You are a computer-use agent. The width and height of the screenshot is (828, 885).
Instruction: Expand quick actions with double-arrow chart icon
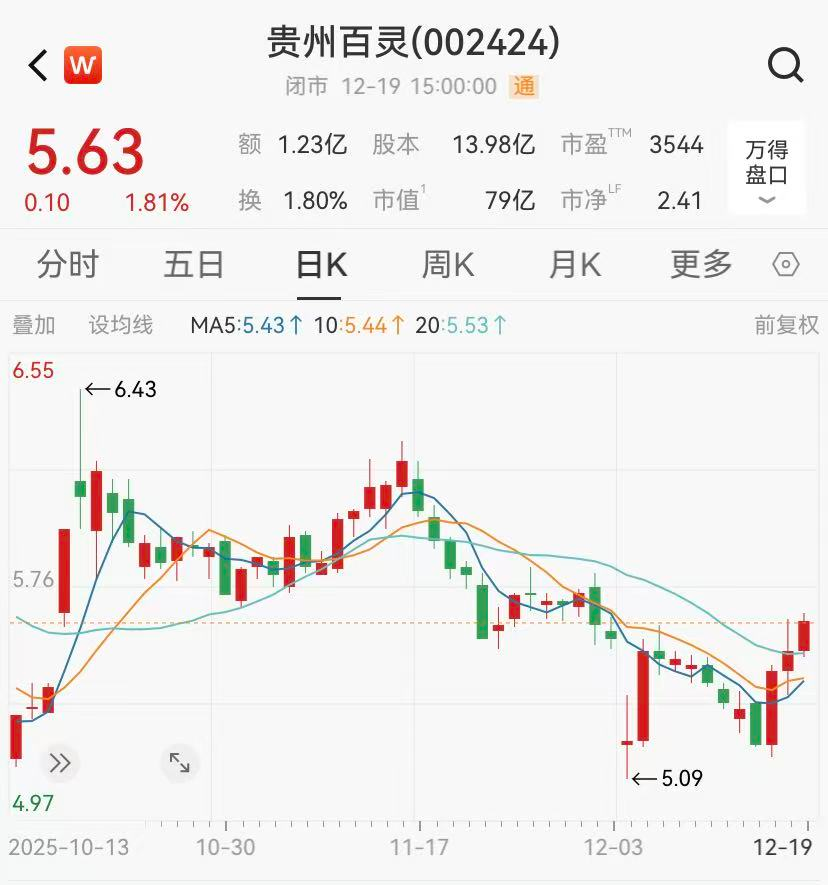61,762
